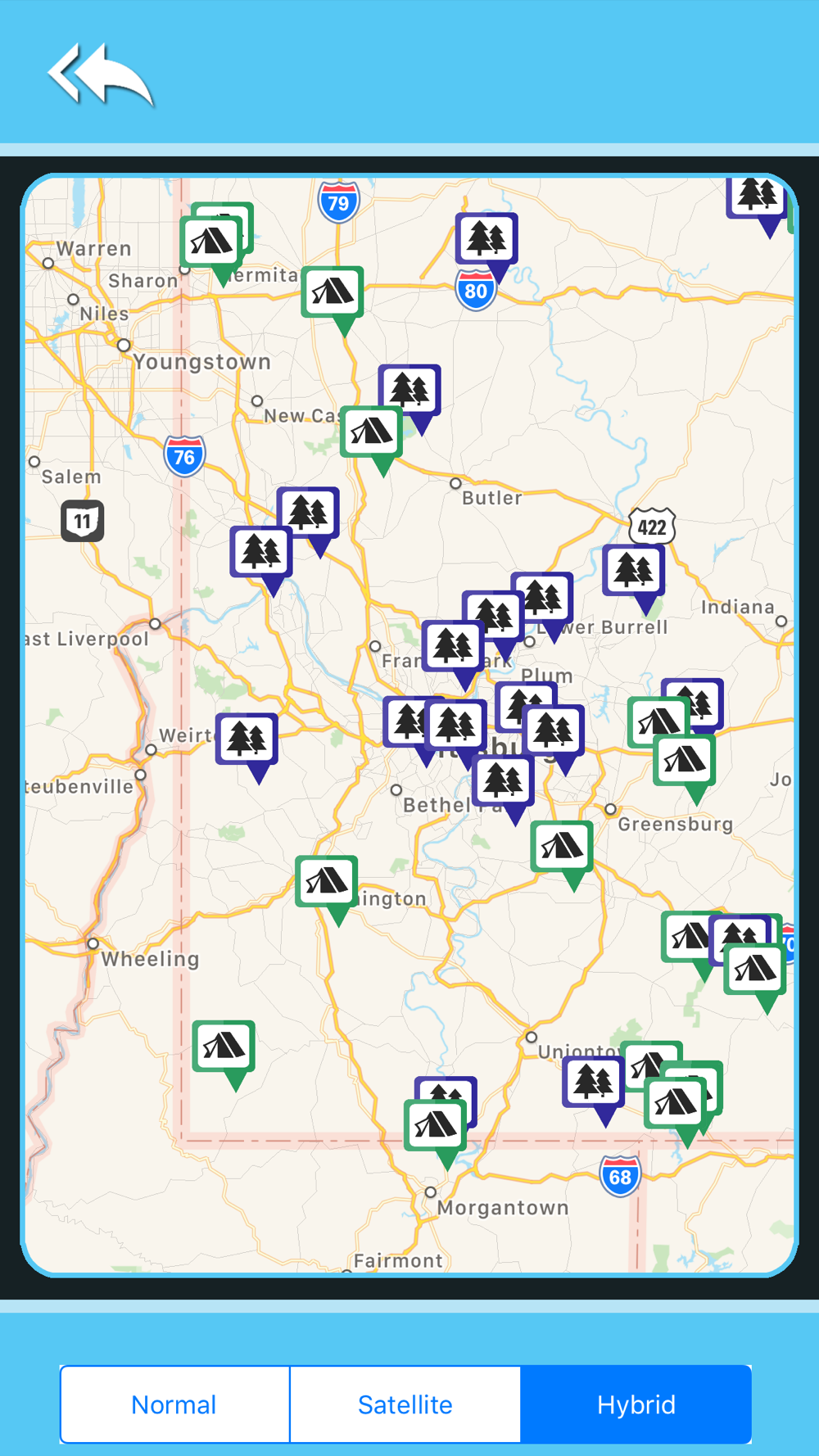Screen dimensions: 819x1456
Task: Switch to the Normal map view
Action: click(x=174, y=1404)
